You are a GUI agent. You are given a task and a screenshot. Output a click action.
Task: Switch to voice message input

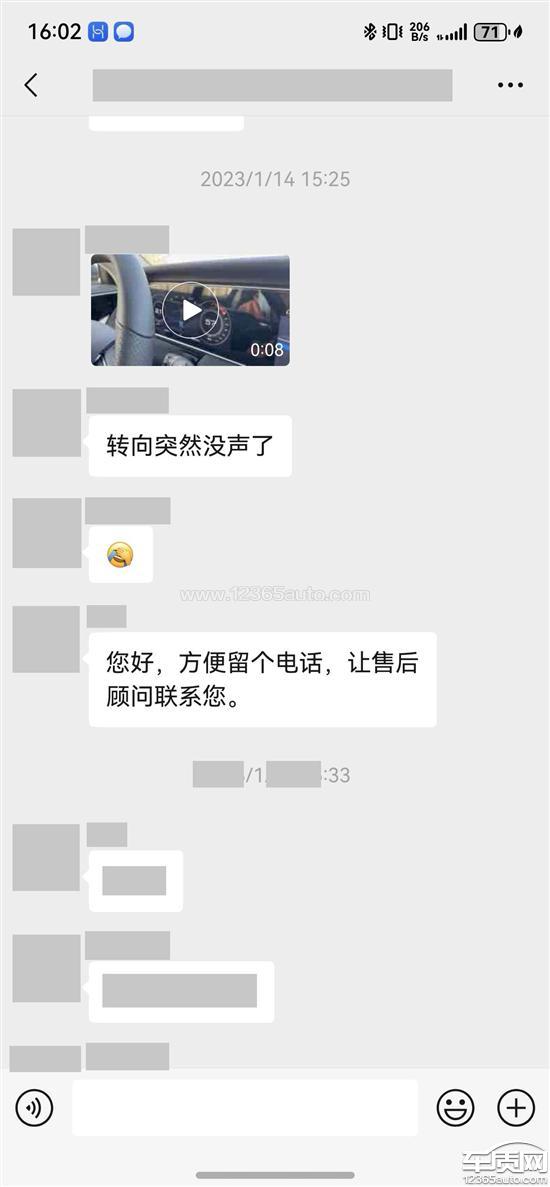34,1108
